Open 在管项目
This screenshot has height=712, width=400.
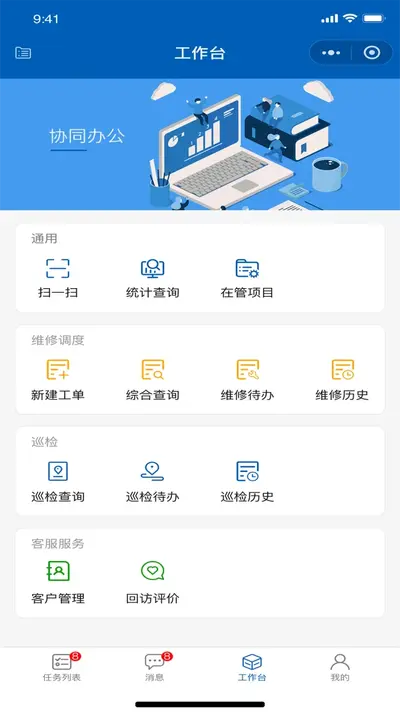[x=247, y=278]
